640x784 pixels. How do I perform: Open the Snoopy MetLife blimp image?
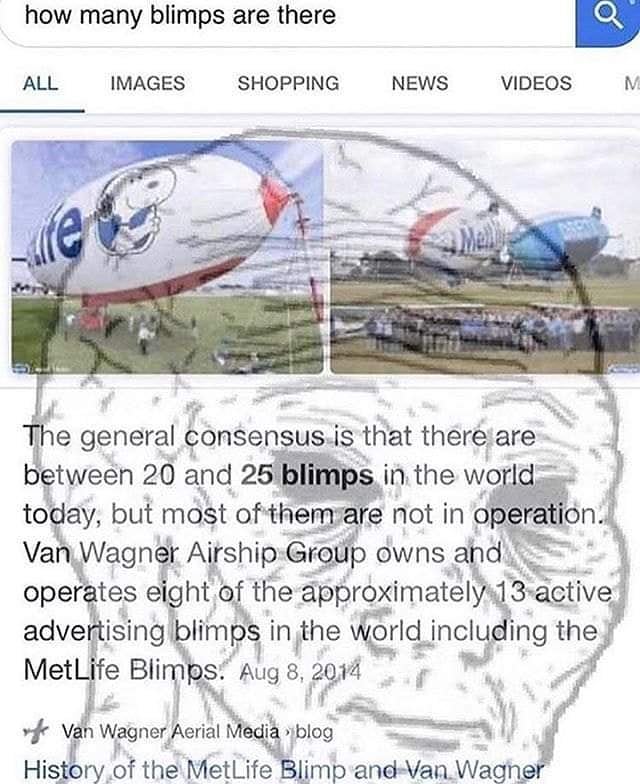[x=167, y=257]
